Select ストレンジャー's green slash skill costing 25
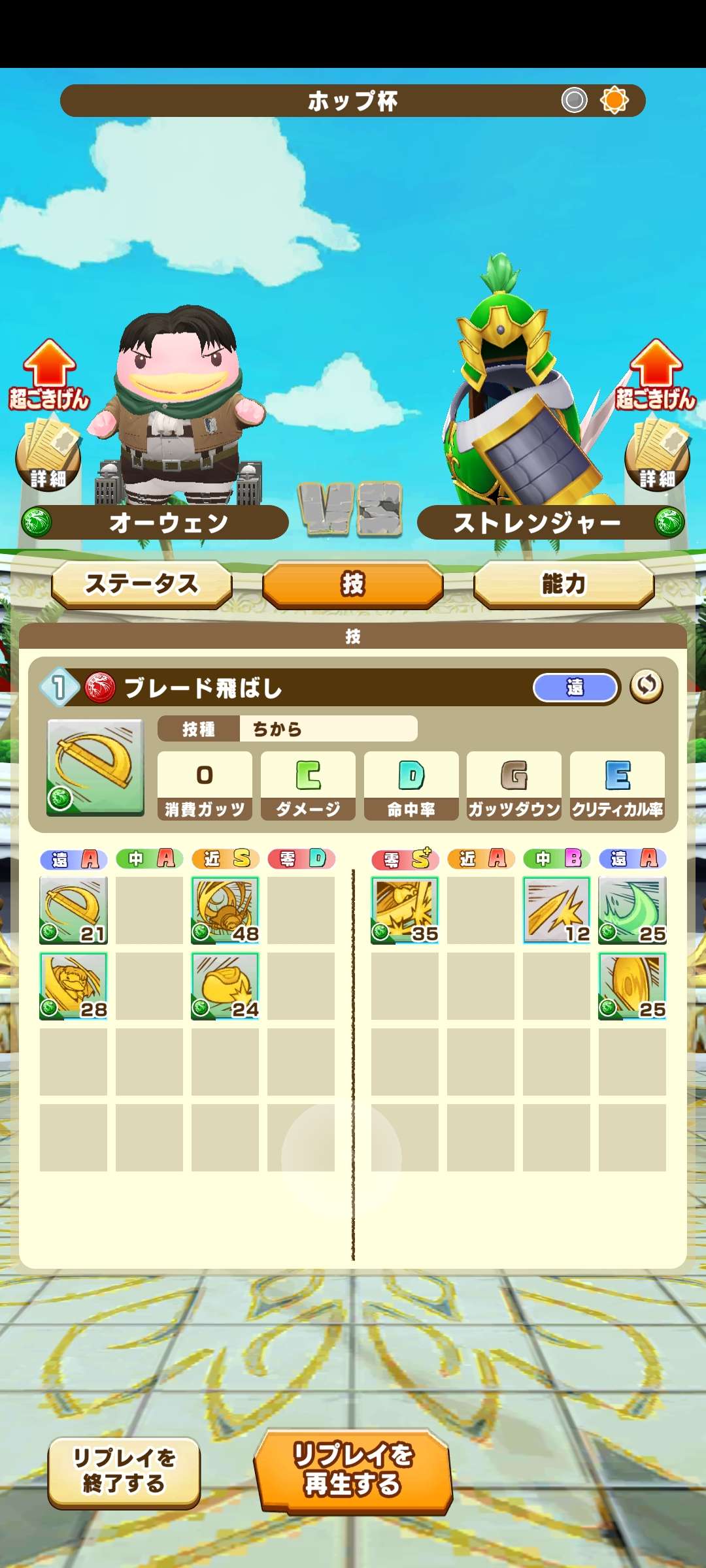The image size is (706, 1568). (632, 910)
